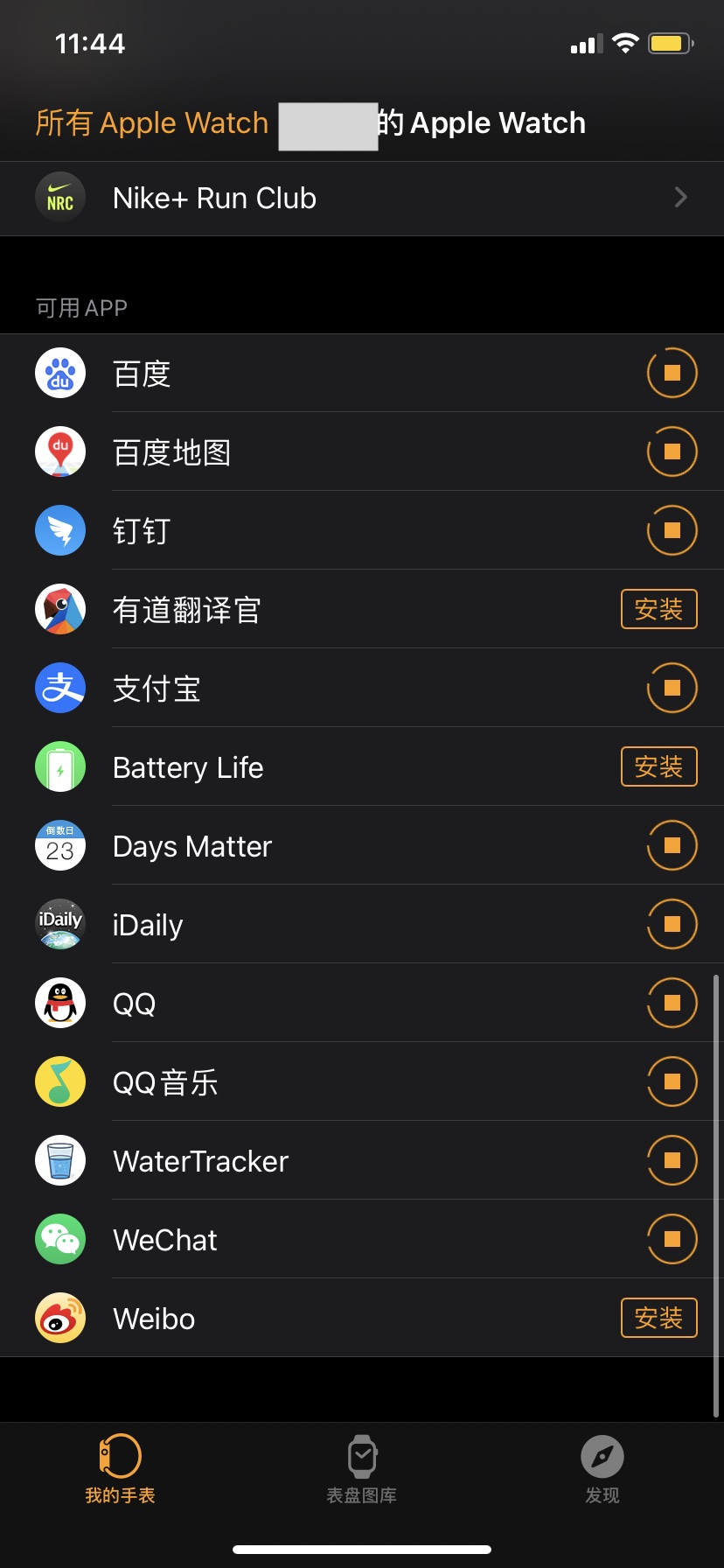Install Battery Life app
Viewport: 724px width, 1568px height.
pyautogui.click(x=658, y=767)
